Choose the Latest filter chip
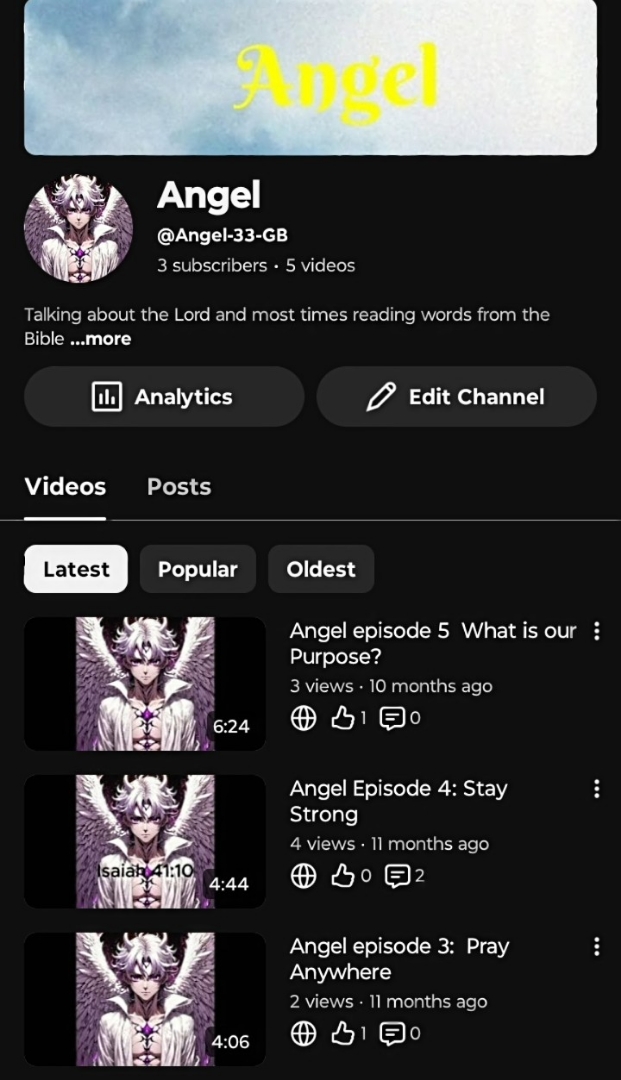Image resolution: width=621 pixels, height=1080 pixels. tap(76, 569)
